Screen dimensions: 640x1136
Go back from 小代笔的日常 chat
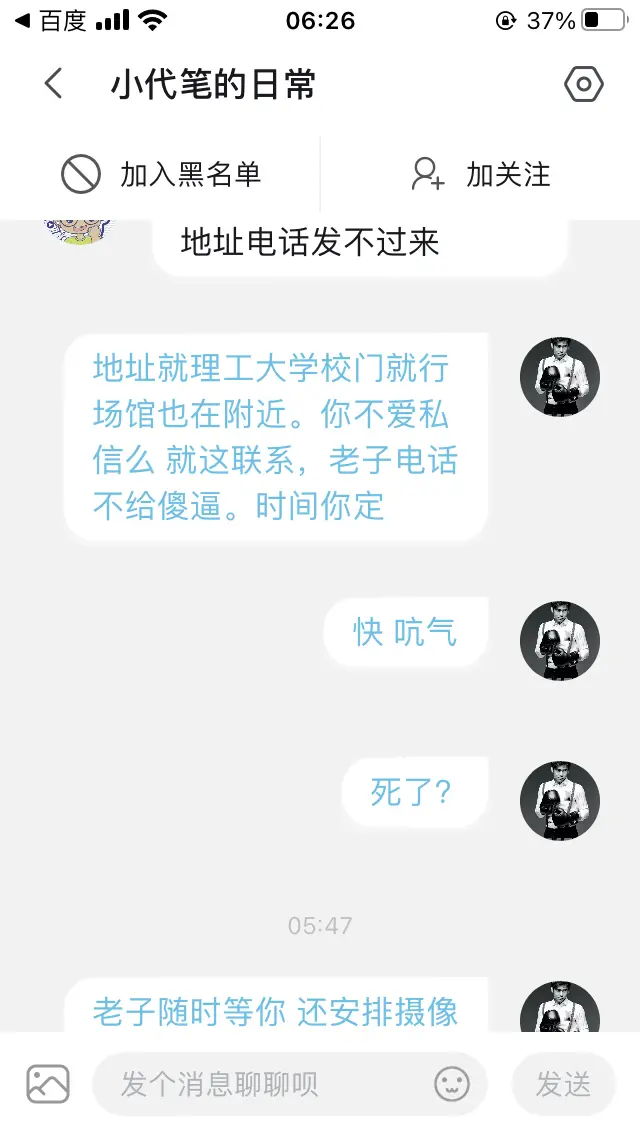[x=54, y=84]
